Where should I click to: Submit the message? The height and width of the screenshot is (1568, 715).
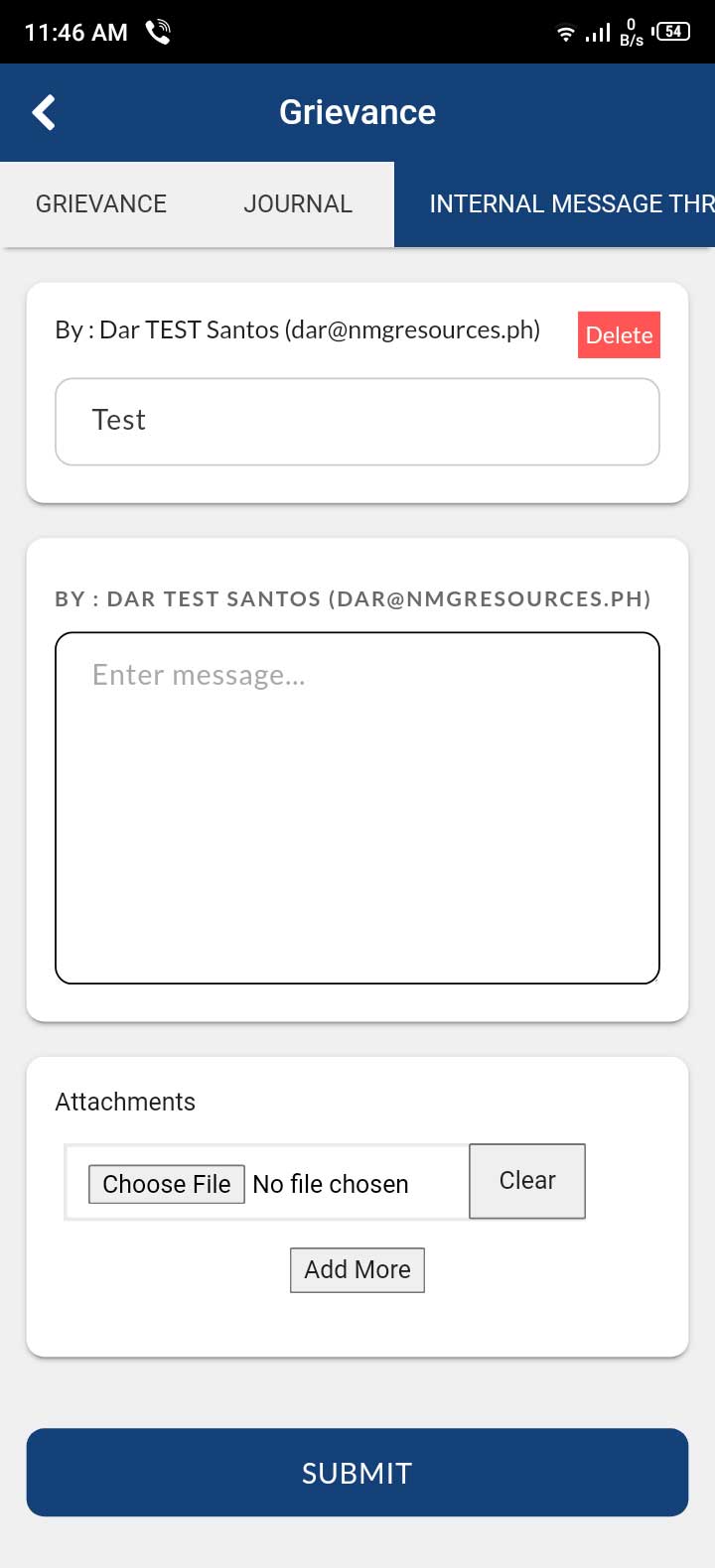[x=357, y=1473]
